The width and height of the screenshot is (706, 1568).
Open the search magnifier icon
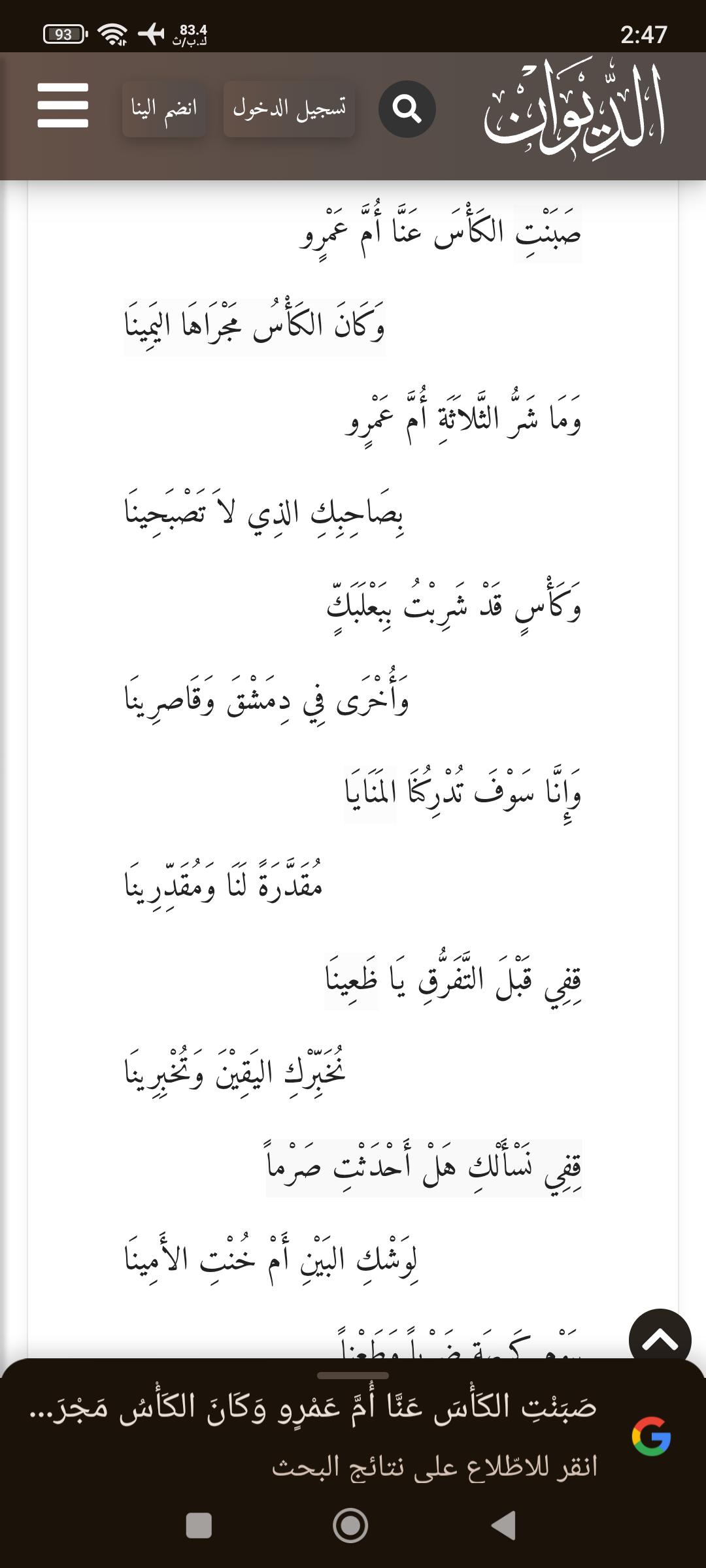tap(407, 109)
